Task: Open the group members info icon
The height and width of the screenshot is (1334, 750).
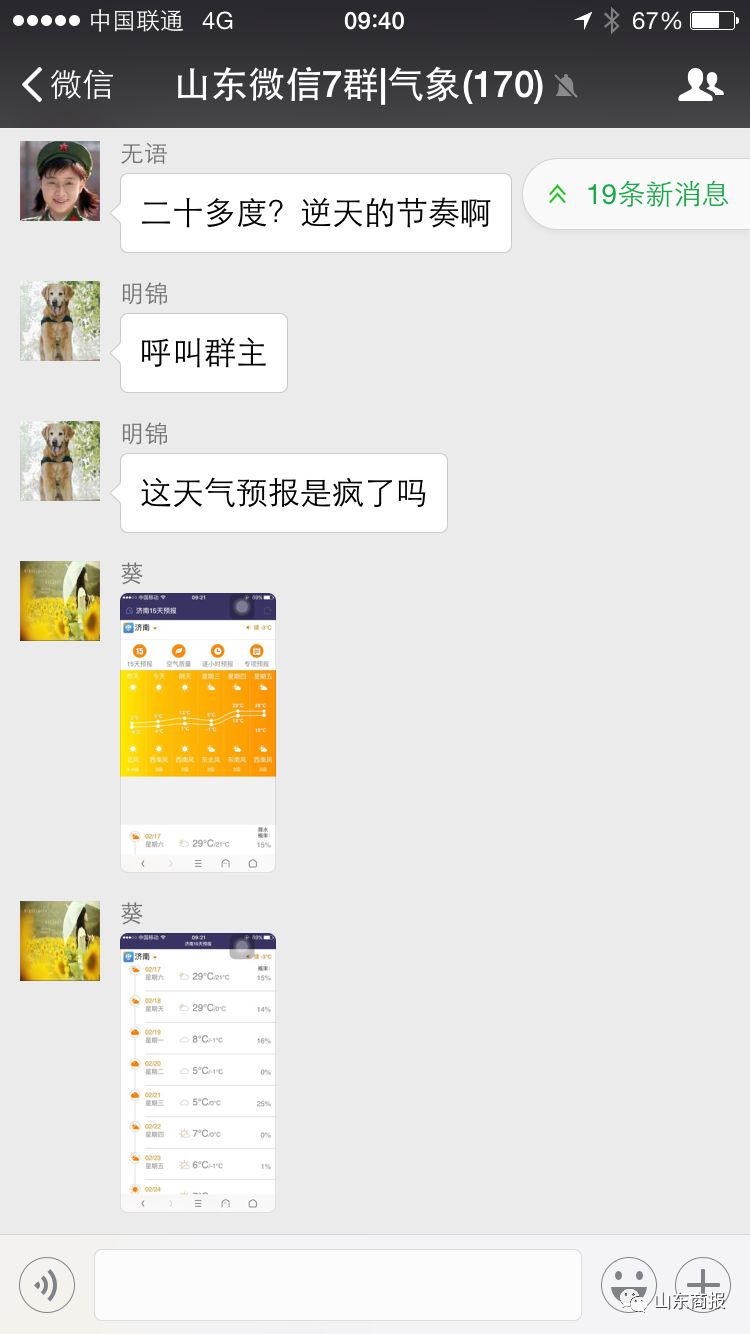Action: 700,85
